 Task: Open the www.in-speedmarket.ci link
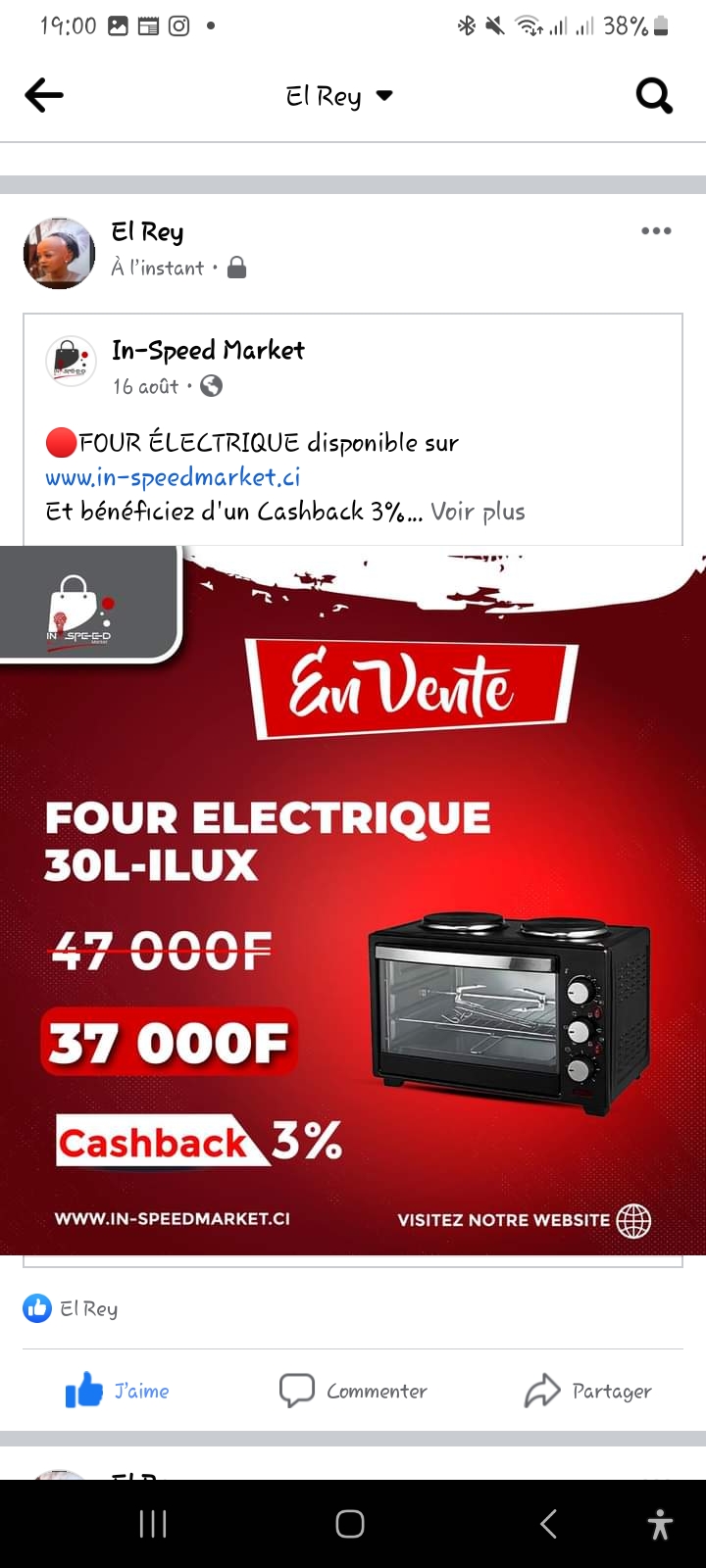173,477
